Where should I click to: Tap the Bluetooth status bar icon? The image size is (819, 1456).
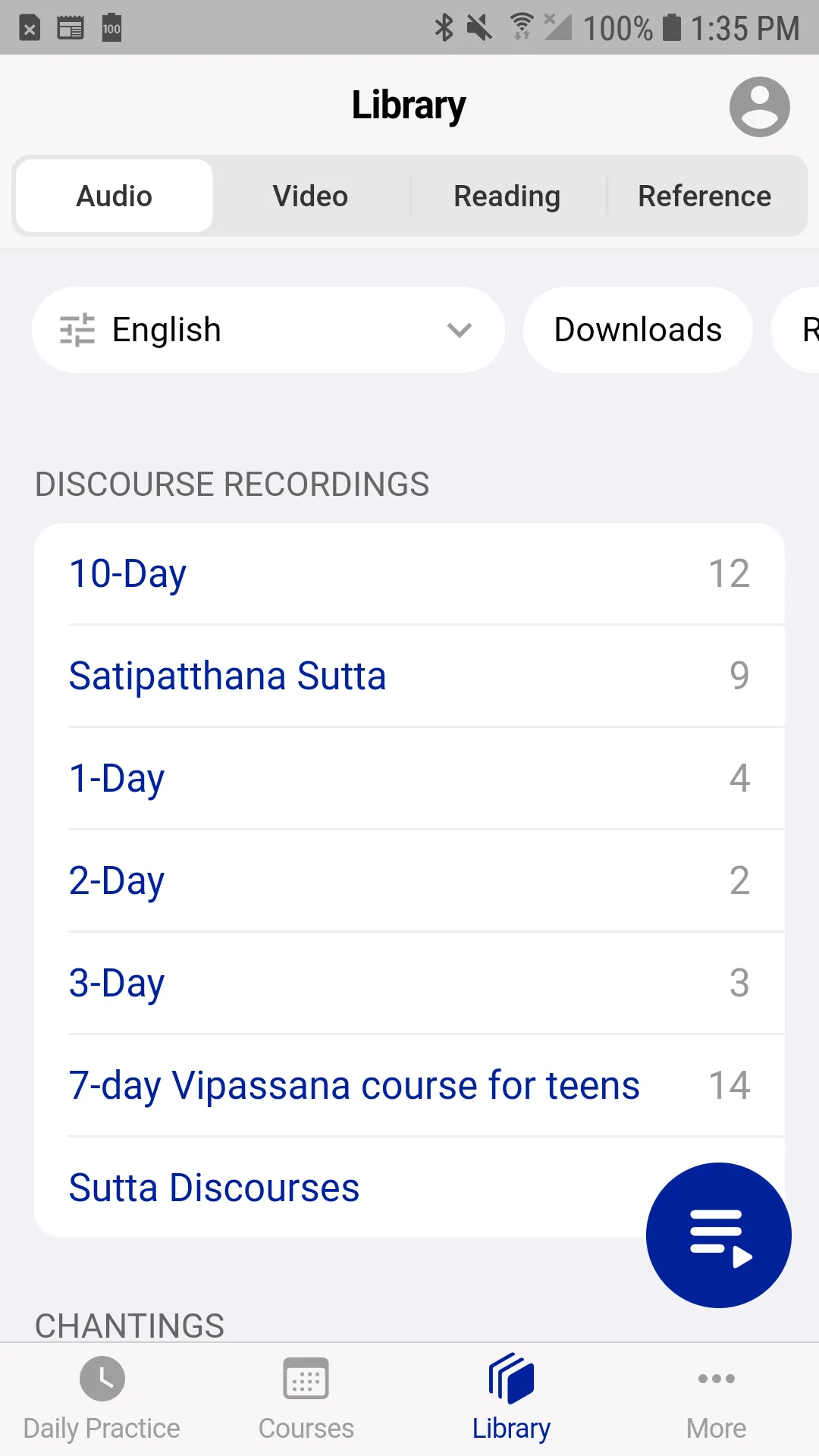click(x=443, y=27)
